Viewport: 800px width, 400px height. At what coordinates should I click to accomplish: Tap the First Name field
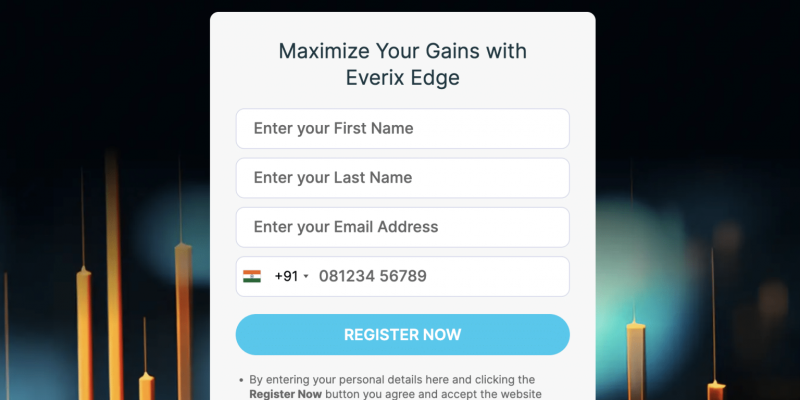pos(402,129)
